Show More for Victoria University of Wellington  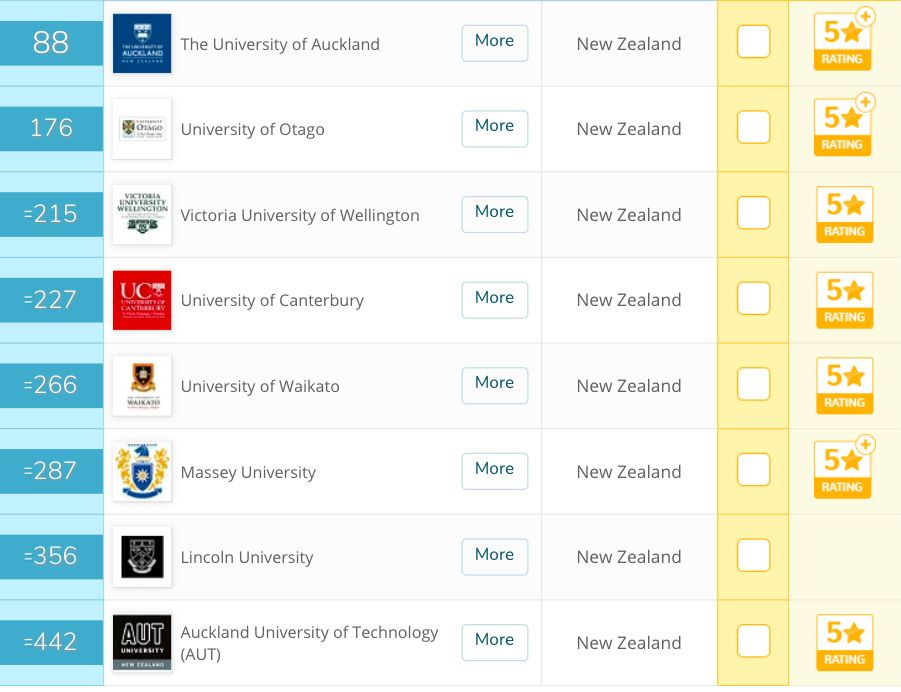point(494,214)
